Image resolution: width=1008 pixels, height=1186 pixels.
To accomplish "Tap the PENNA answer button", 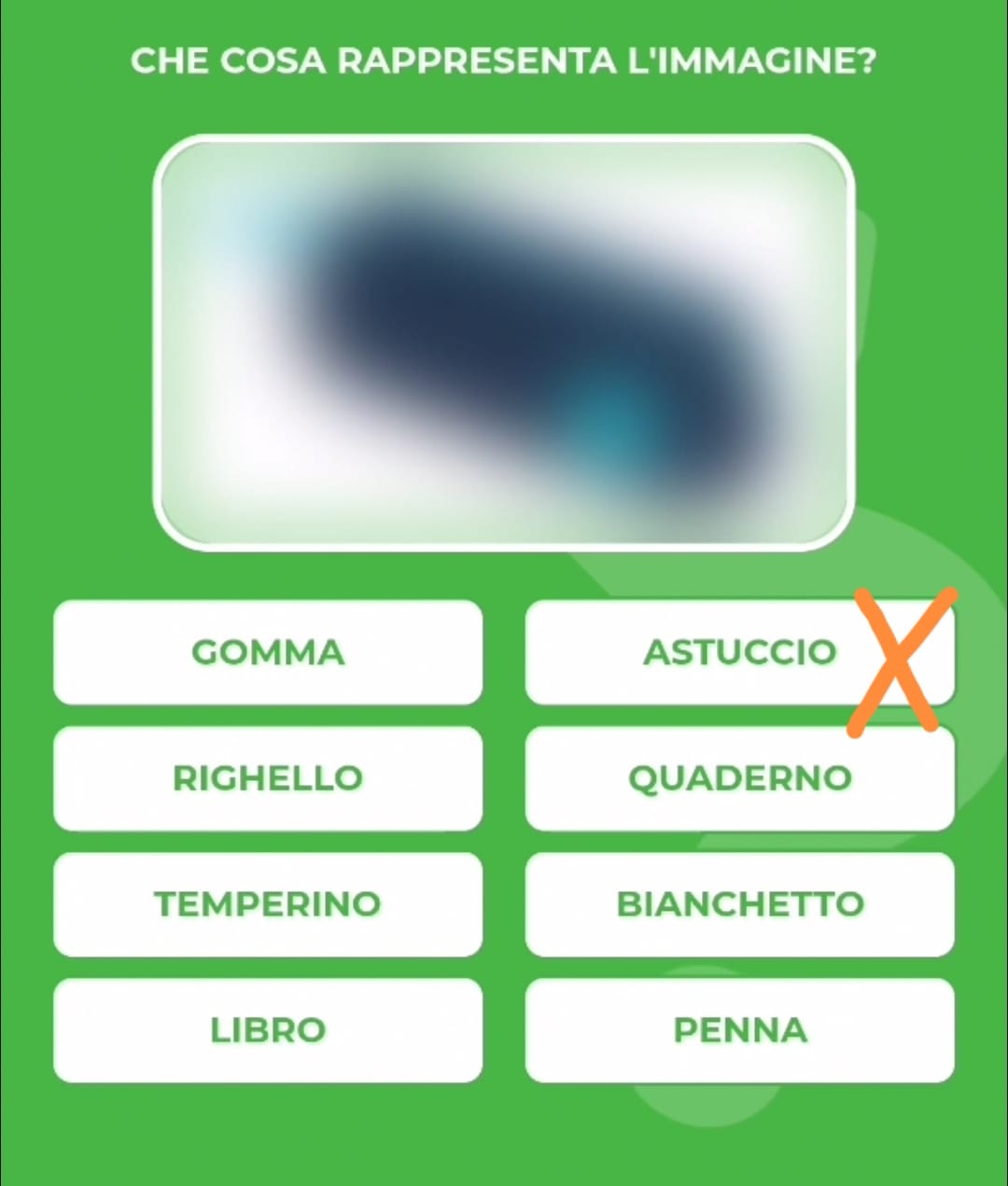I will 739,1030.
